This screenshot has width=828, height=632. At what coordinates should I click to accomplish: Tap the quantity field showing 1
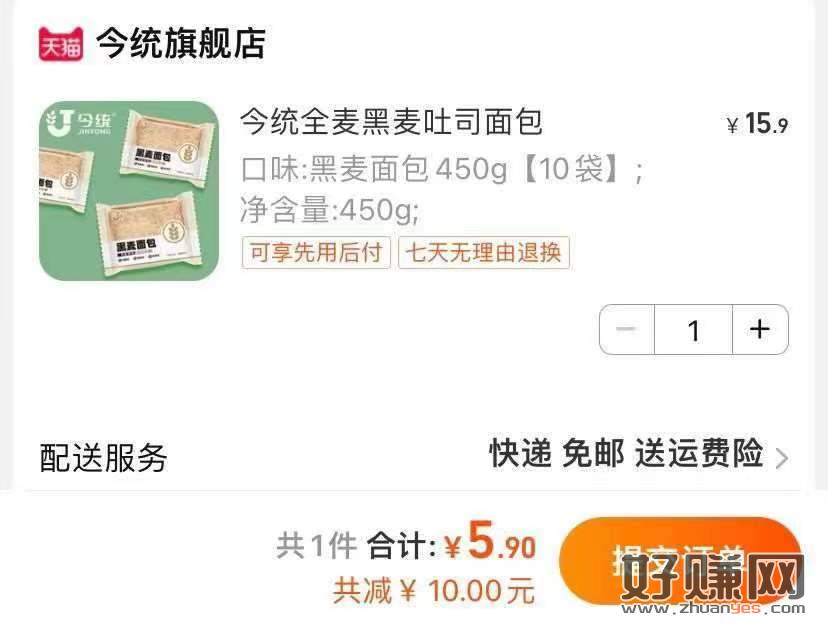point(693,330)
